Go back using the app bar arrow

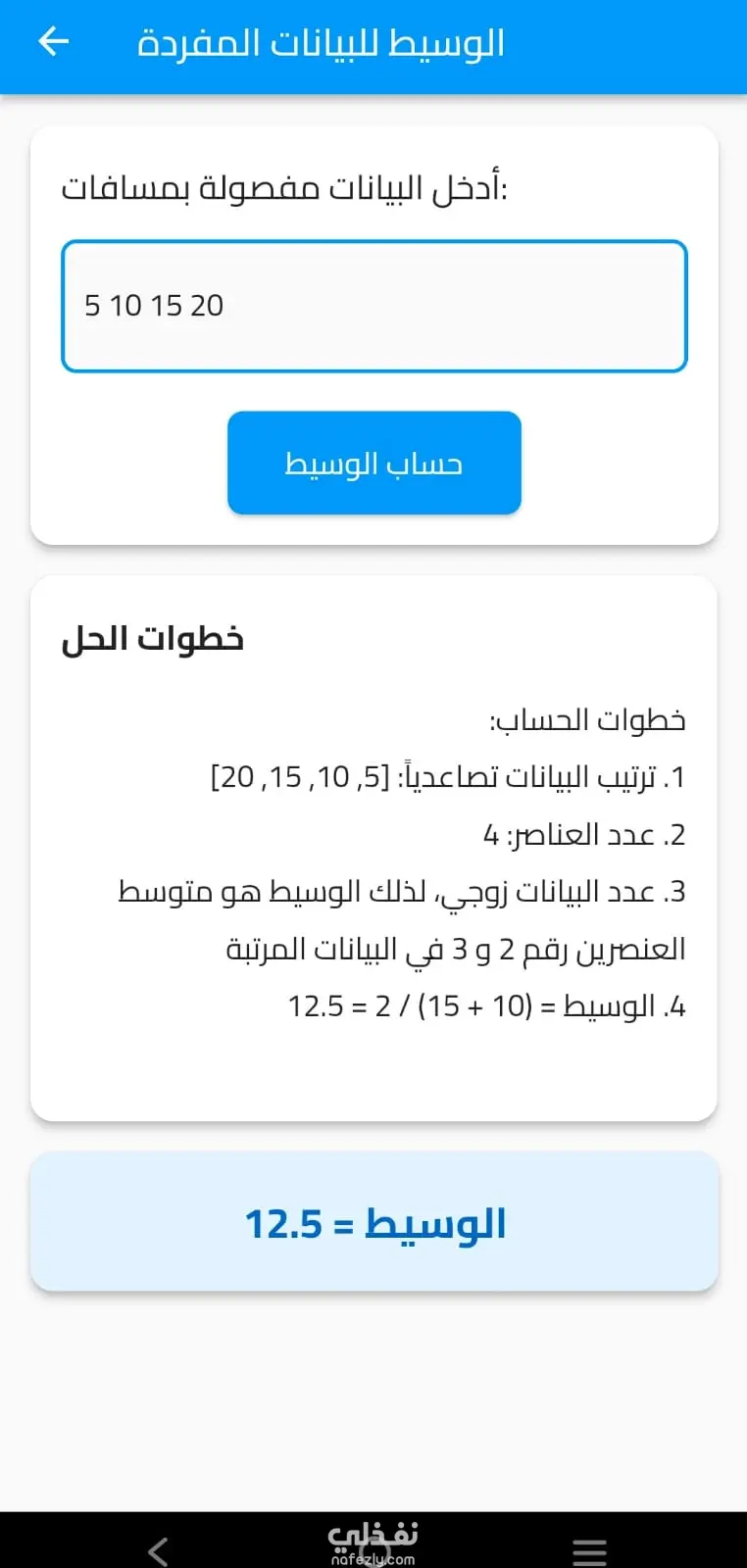pyautogui.click(x=53, y=42)
